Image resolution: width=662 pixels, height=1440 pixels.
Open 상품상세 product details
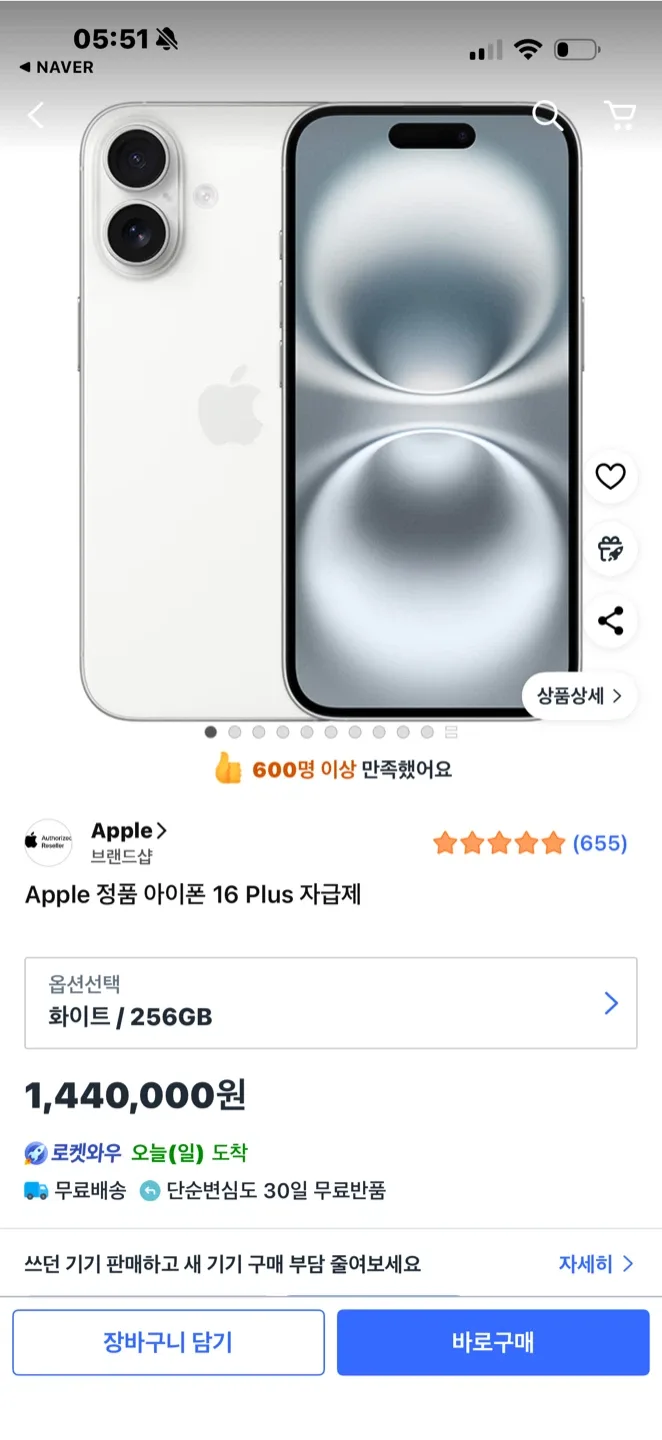coord(579,696)
